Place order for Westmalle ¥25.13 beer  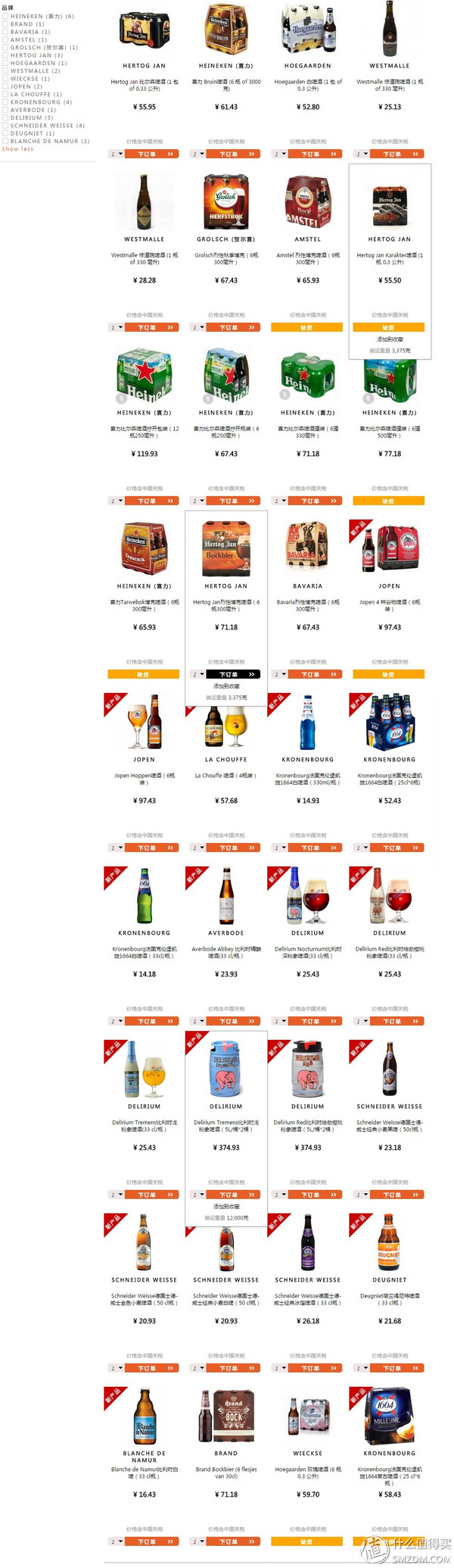tap(400, 154)
